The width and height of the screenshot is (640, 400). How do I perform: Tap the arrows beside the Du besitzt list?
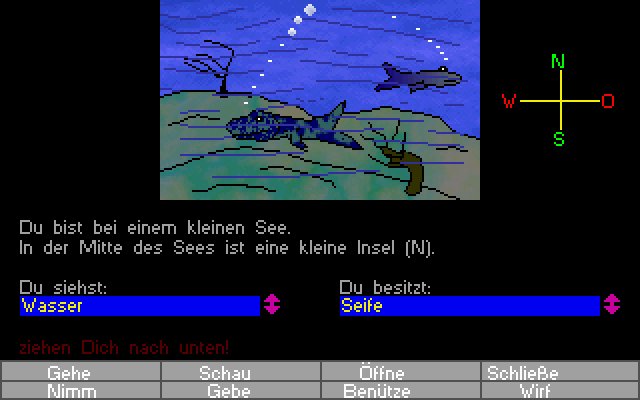[611, 305]
